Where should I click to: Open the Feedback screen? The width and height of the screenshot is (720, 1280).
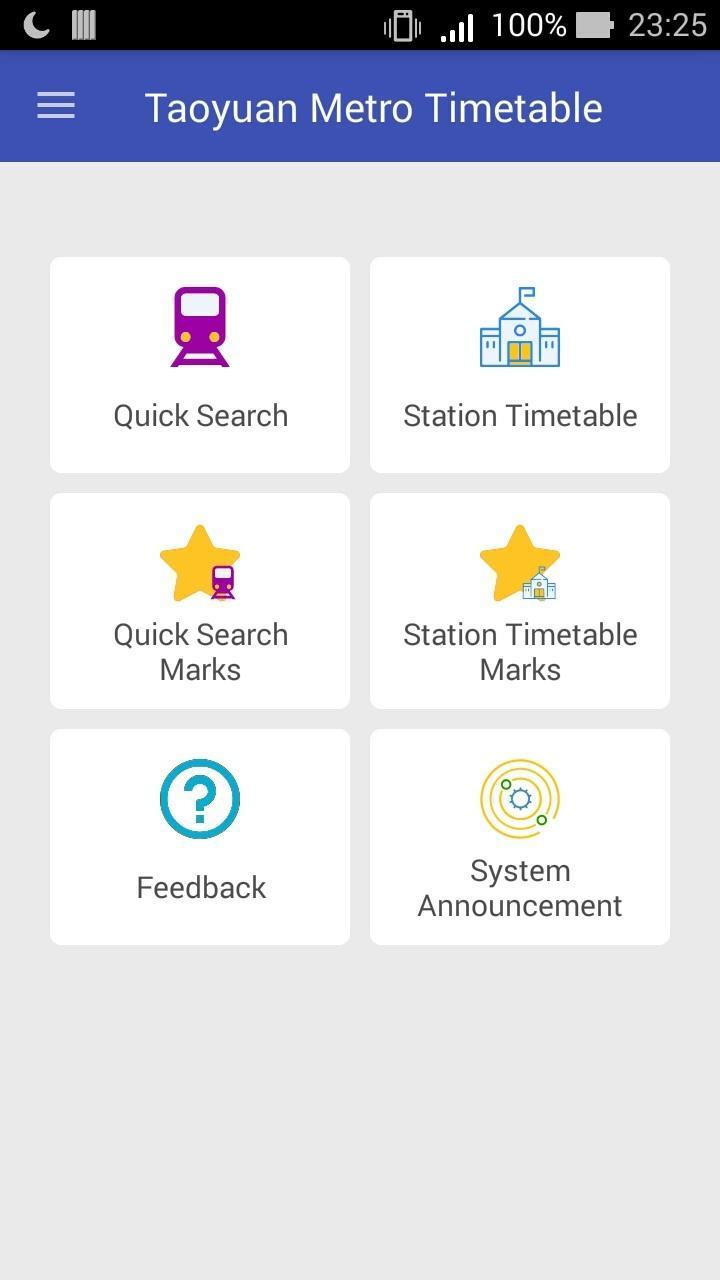(x=199, y=836)
